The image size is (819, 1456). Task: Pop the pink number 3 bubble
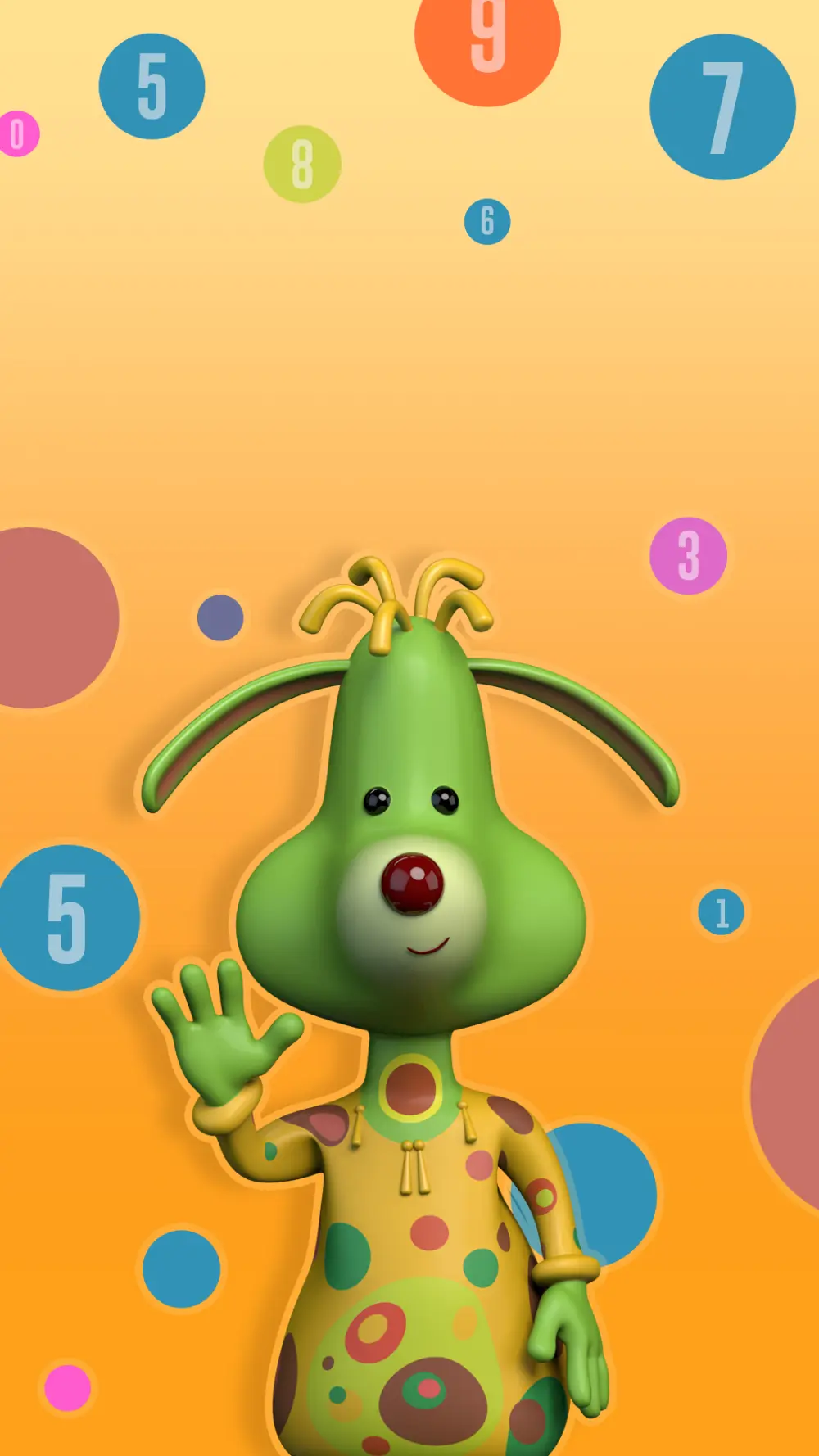(x=688, y=555)
